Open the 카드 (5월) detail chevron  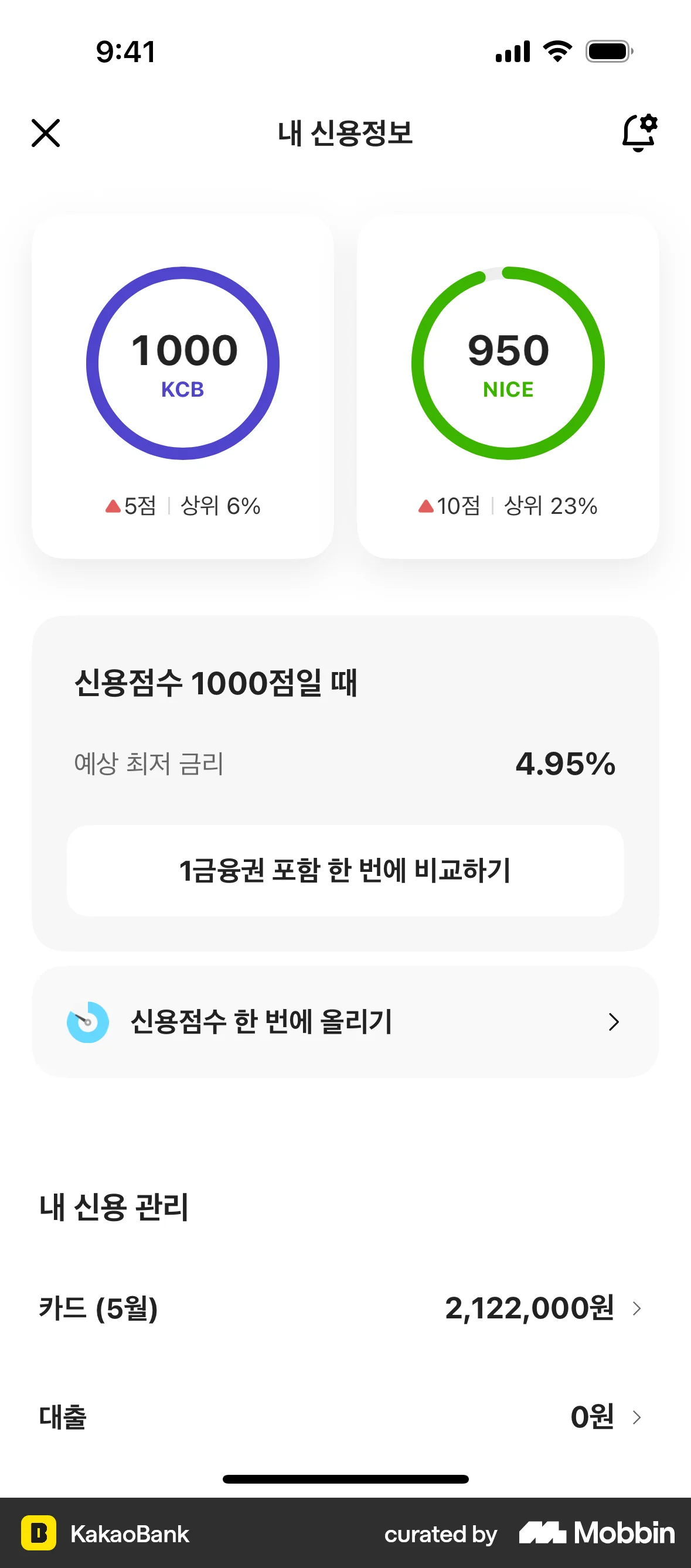click(637, 1310)
